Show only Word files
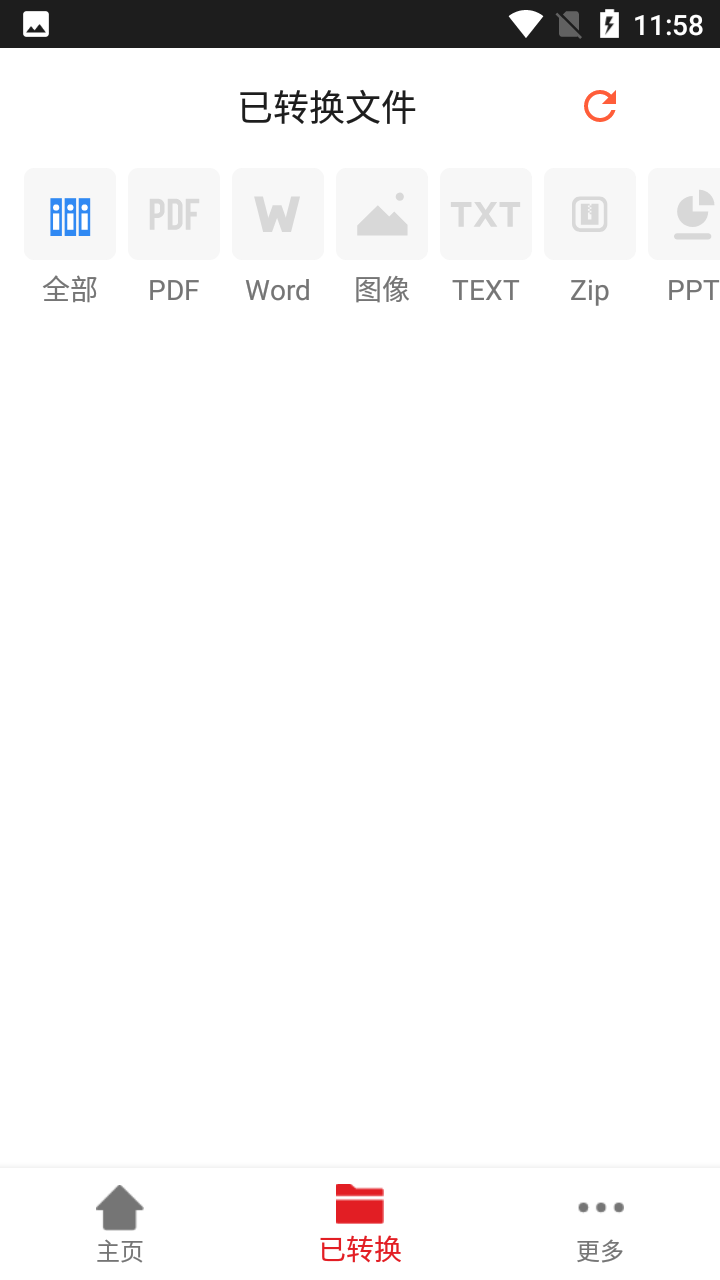Viewport: 720px width, 1280px height. click(x=278, y=238)
